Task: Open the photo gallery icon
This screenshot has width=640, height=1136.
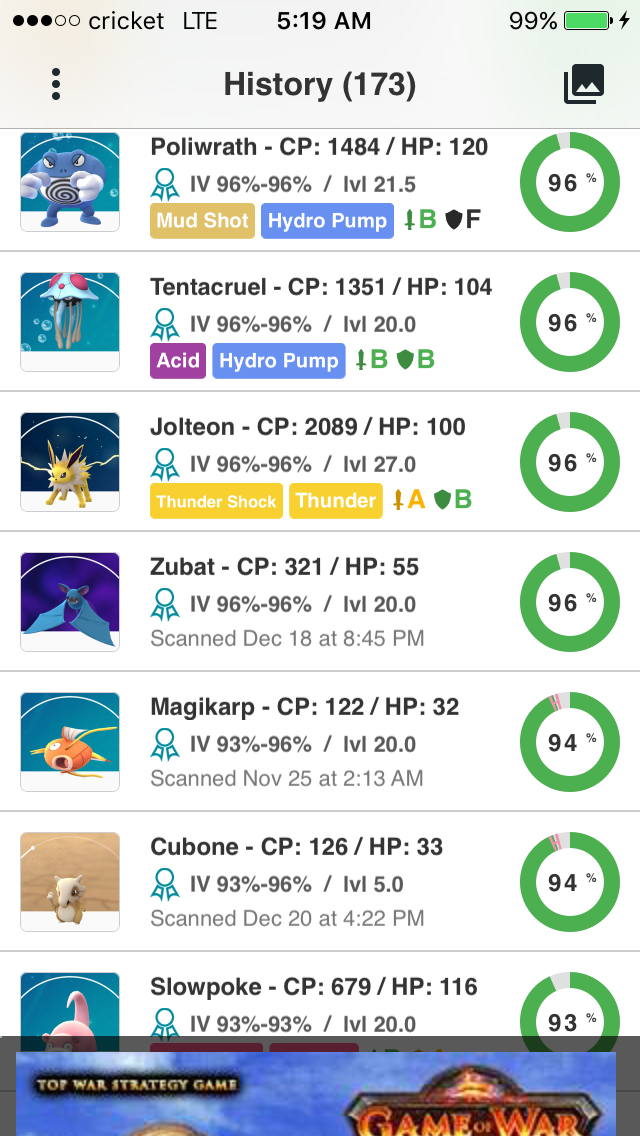Action: tap(584, 84)
